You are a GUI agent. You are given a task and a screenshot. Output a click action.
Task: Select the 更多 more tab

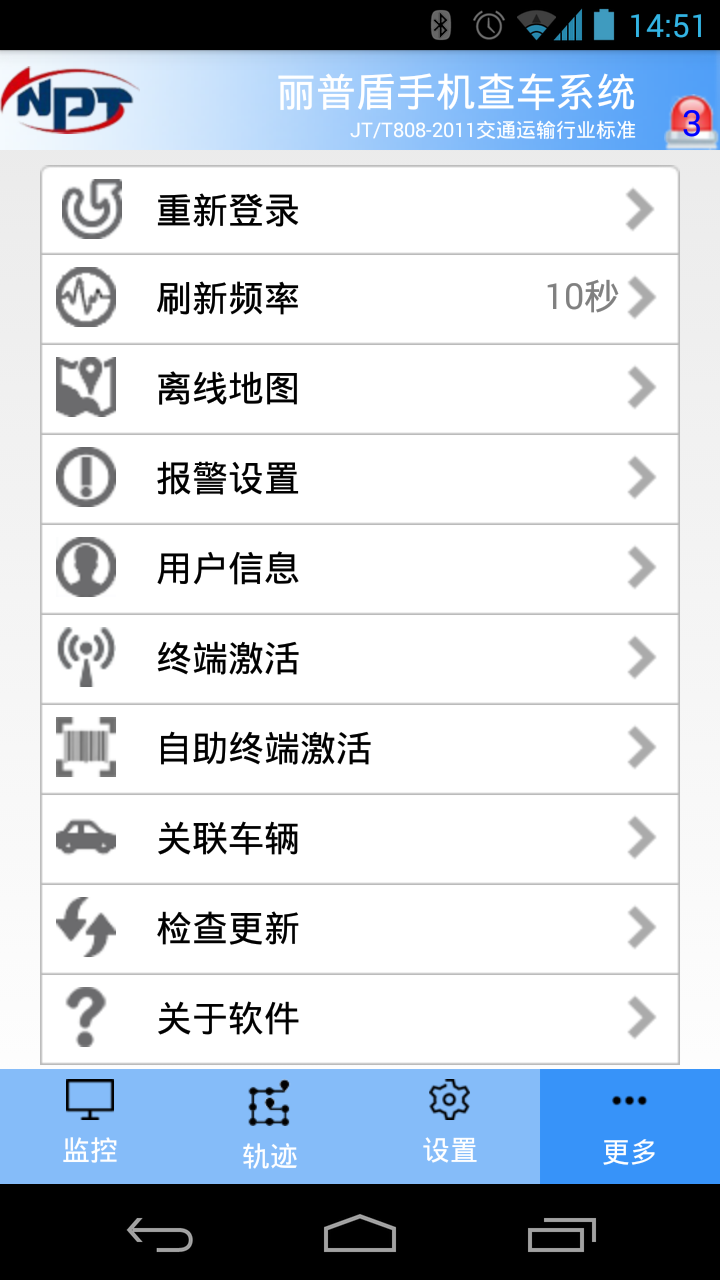pos(630,1126)
